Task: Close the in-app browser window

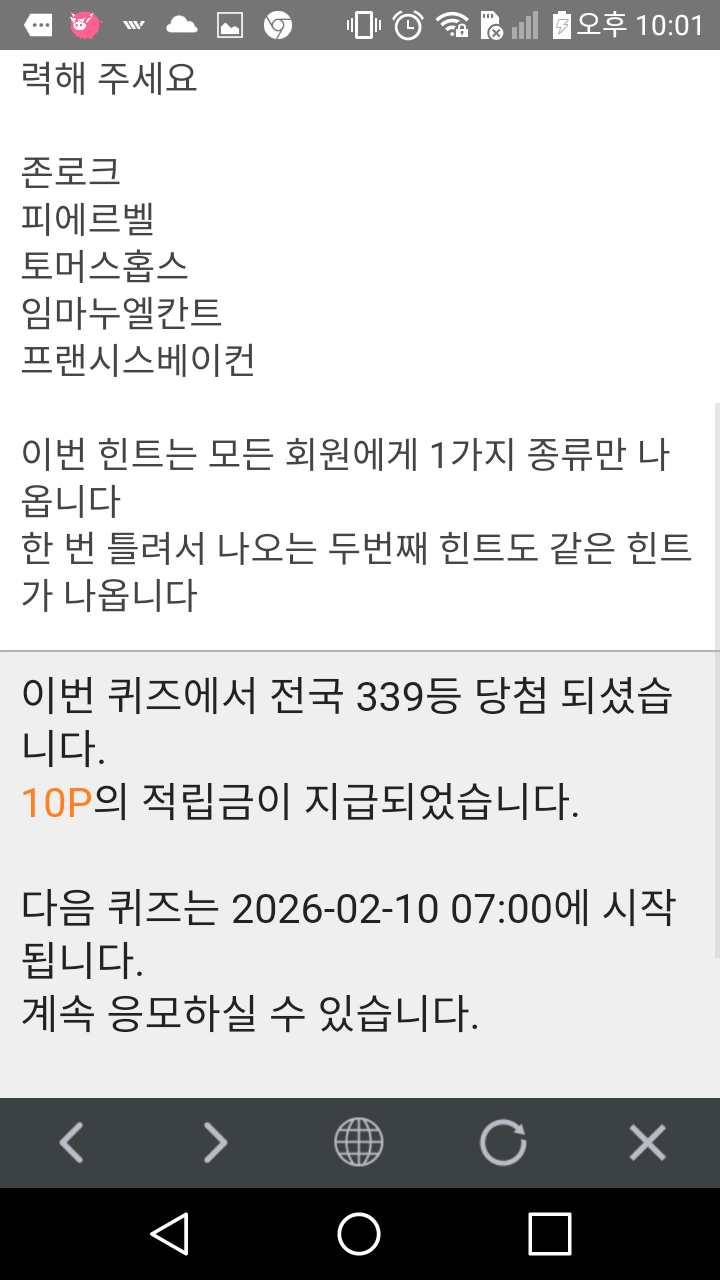Action: [647, 1142]
